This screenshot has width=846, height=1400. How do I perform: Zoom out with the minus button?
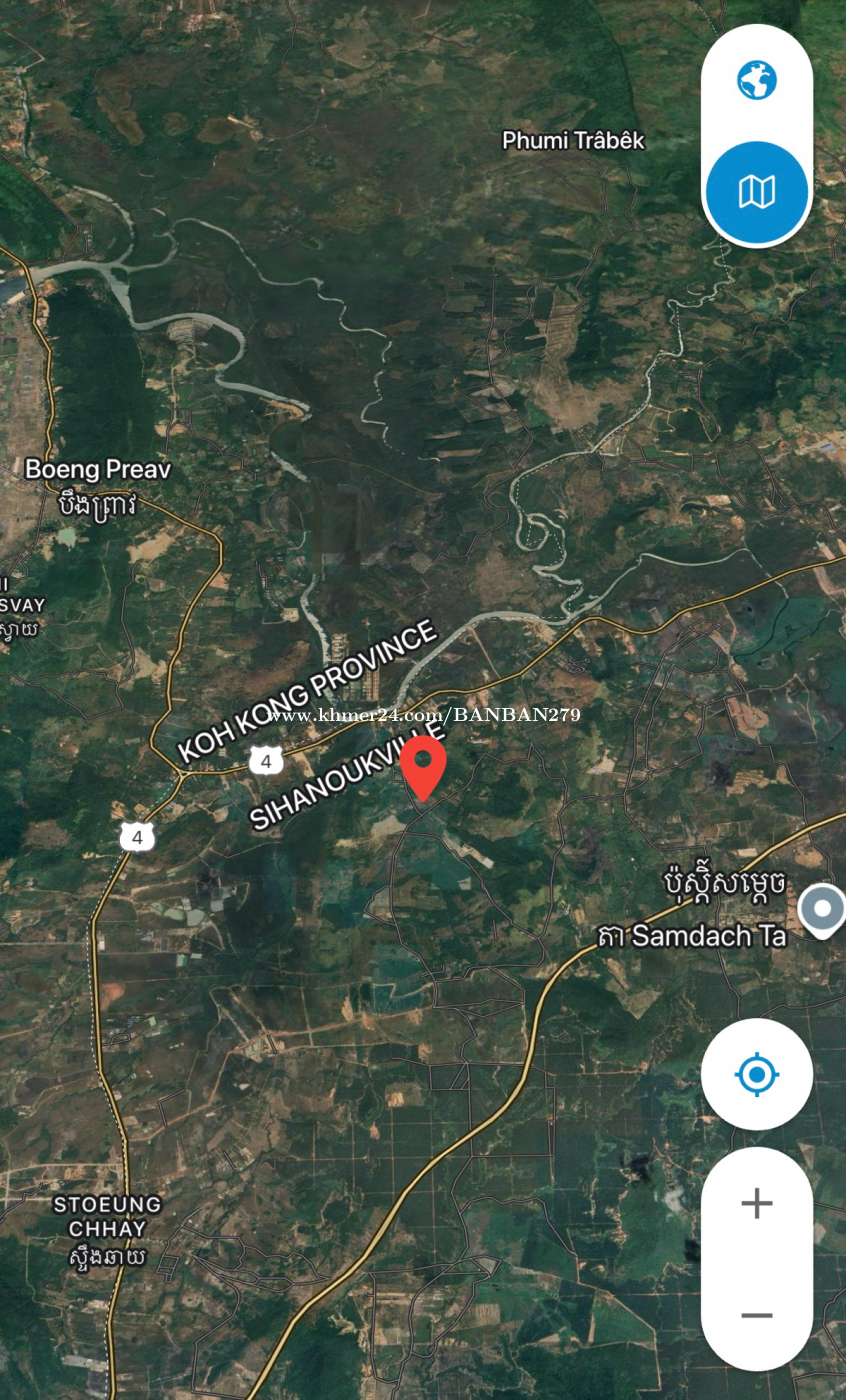pyautogui.click(x=757, y=1315)
